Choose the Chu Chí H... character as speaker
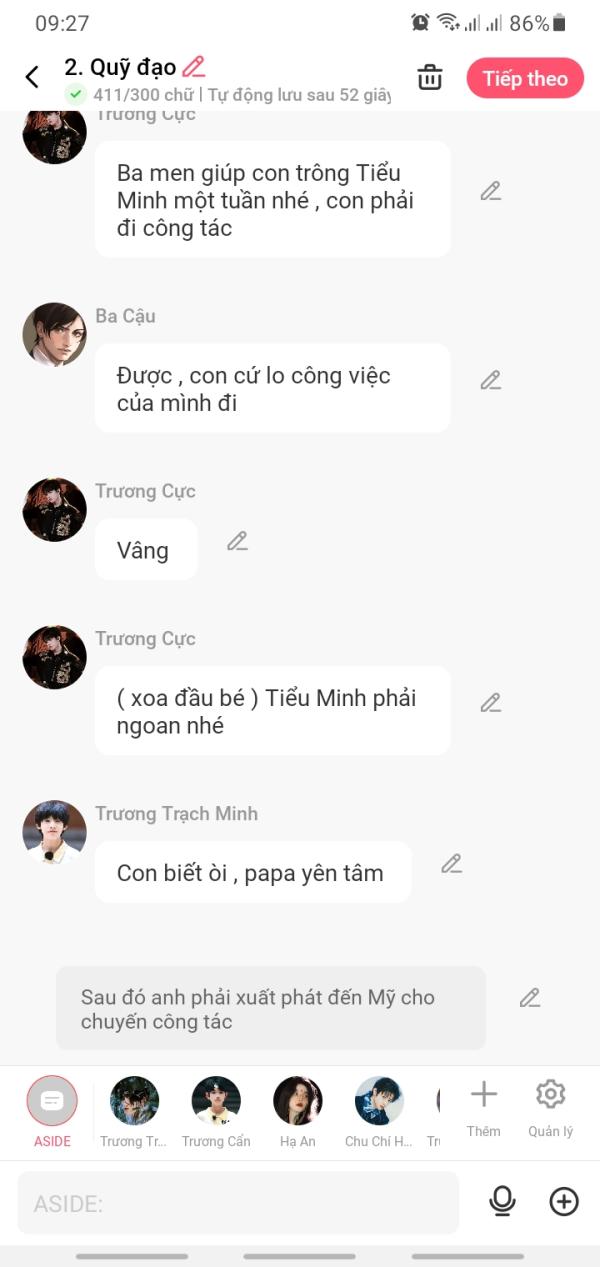Viewport: 600px width, 1267px height. click(x=379, y=1102)
